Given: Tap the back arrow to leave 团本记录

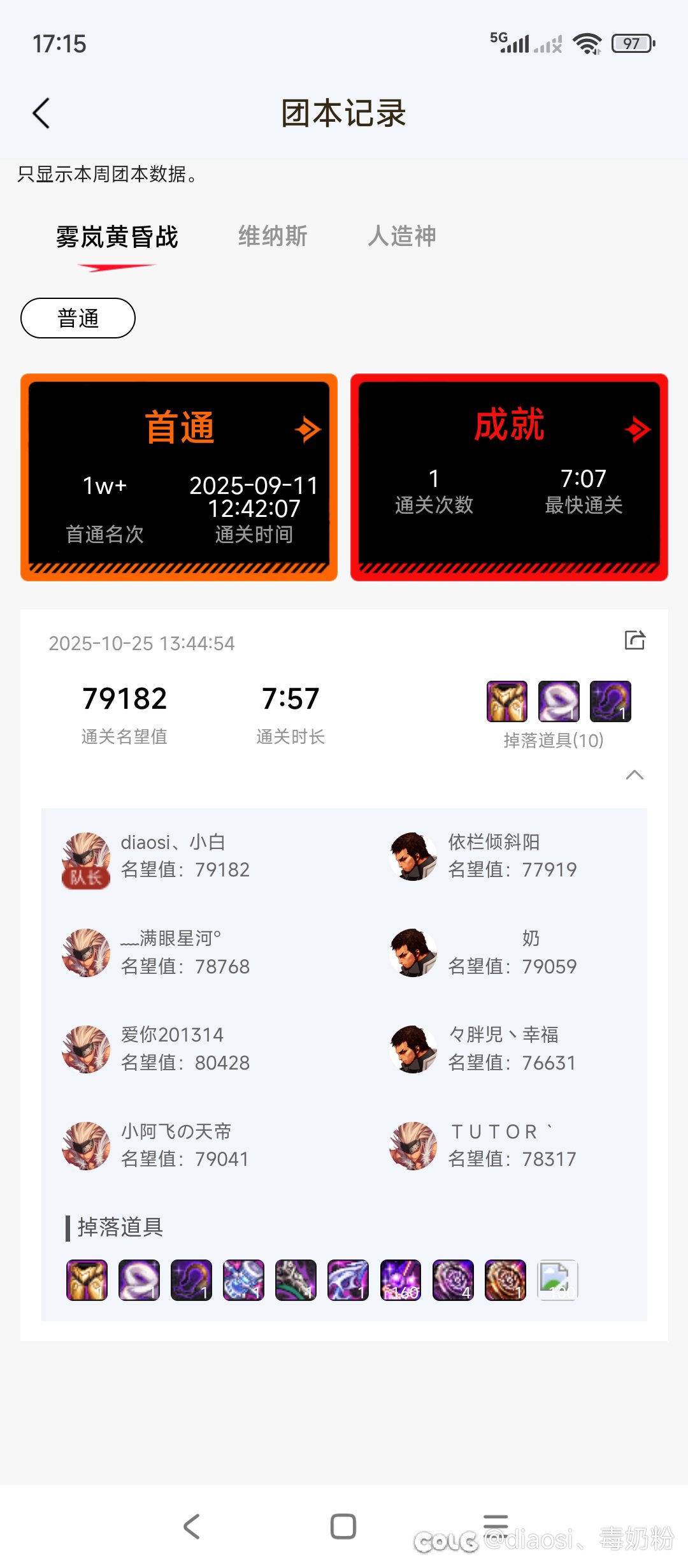Looking at the screenshot, I should tap(41, 113).
